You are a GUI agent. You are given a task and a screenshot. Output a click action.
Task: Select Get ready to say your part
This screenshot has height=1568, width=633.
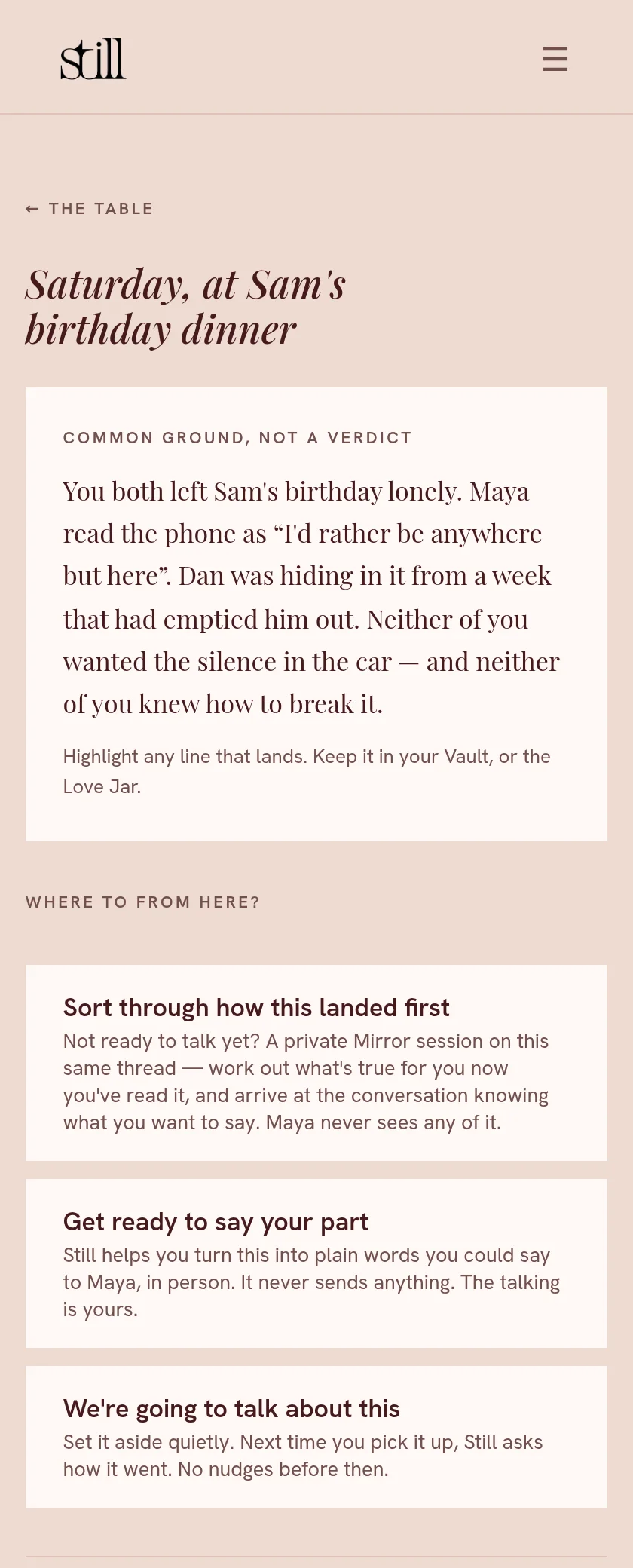[x=316, y=1263]
